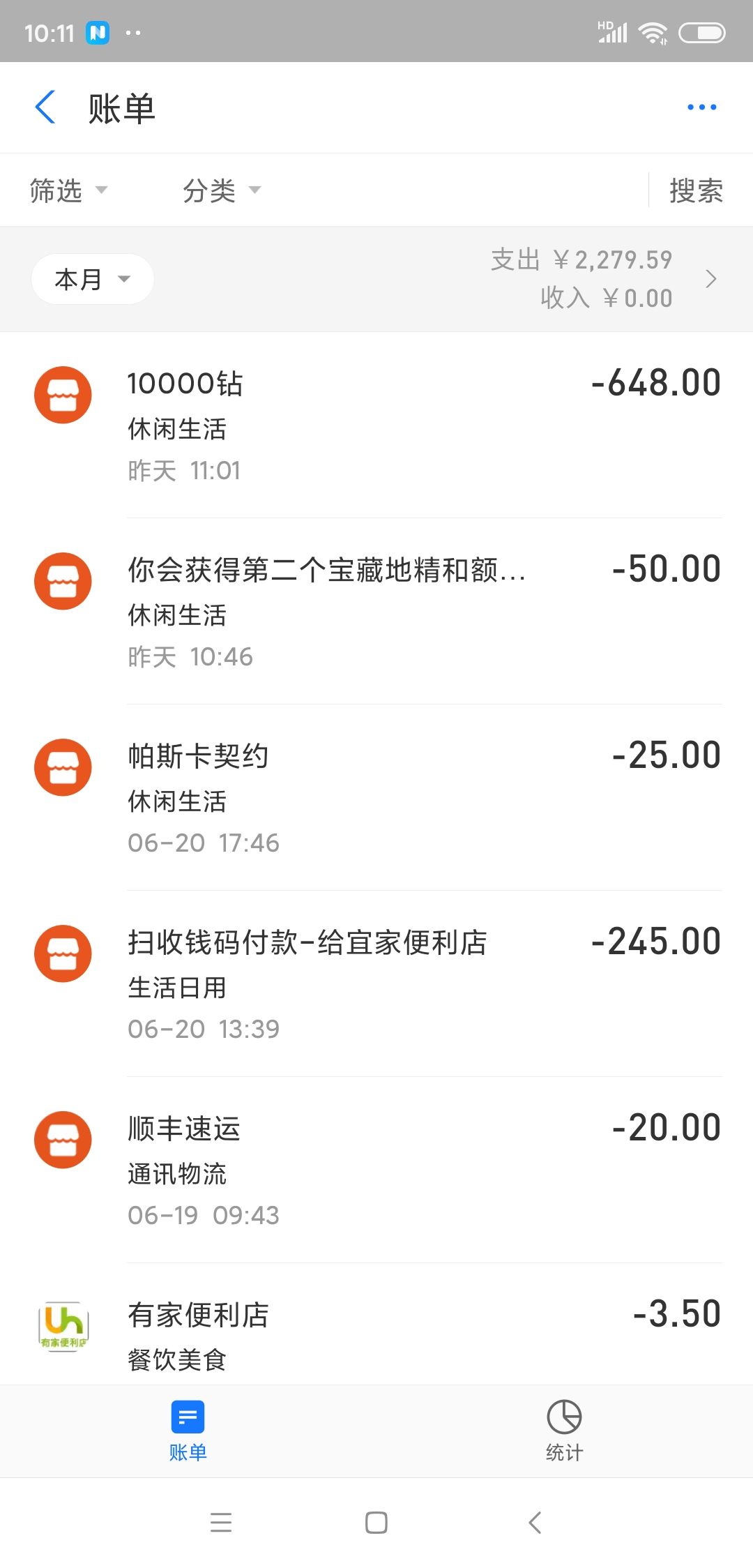The width and height of the screenshot is (753, 1568).
Task: Open the 有家便利店 transaction
Action: tap(376, 1325)
